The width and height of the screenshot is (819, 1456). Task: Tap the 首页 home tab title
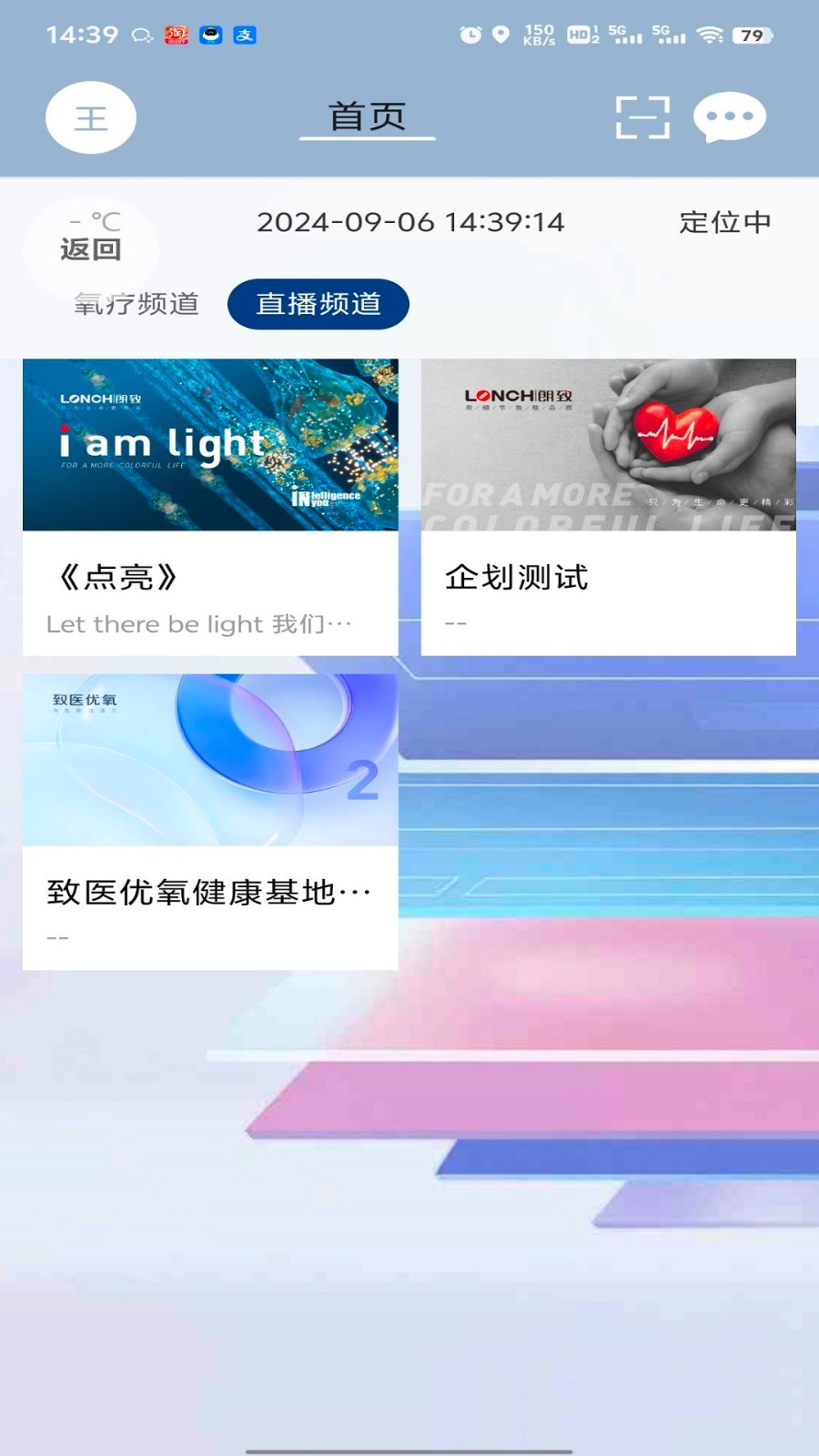pyautogui.click(x=367, y=117)
